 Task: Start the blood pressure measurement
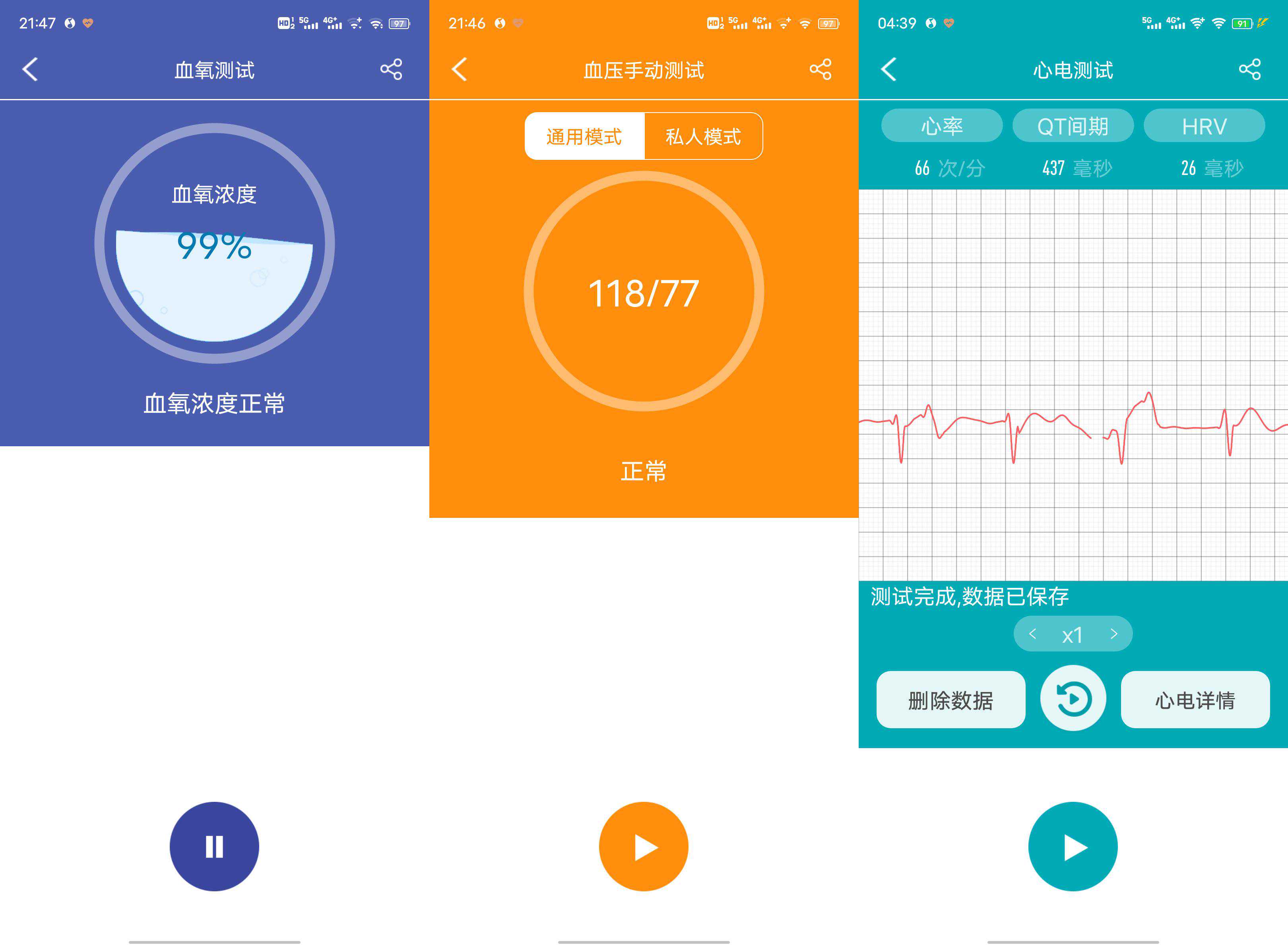(644, 846)
